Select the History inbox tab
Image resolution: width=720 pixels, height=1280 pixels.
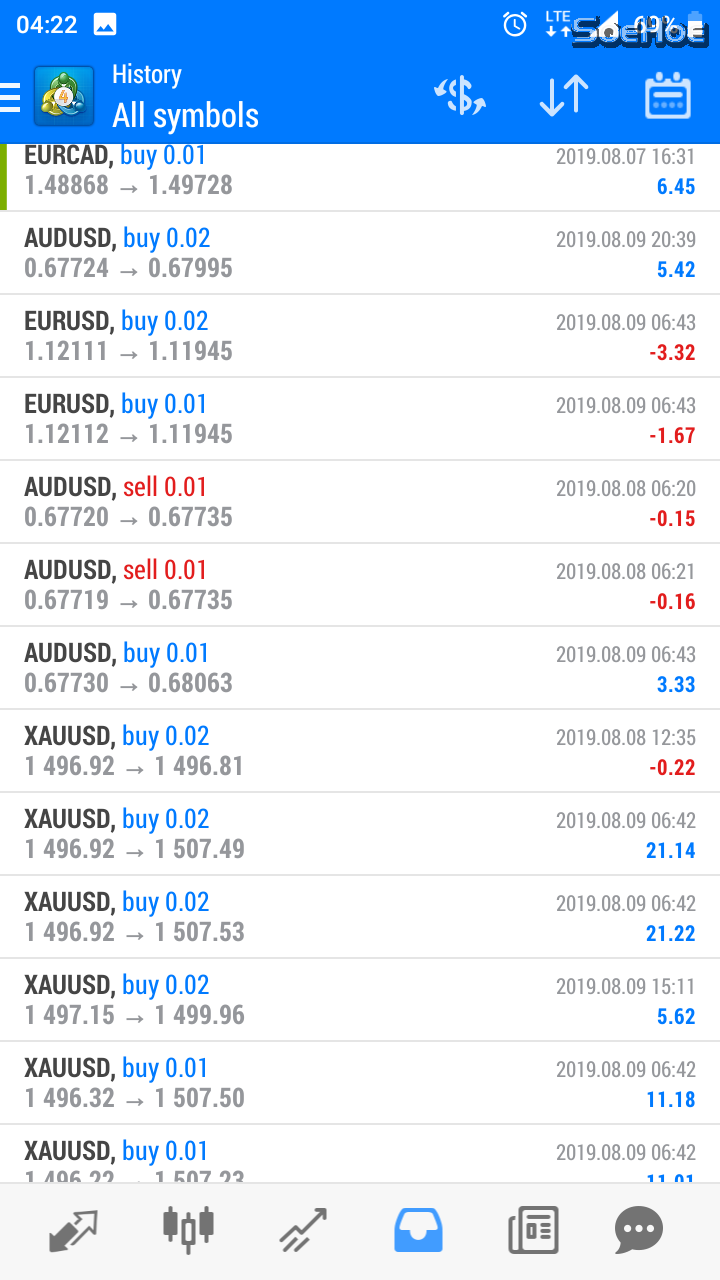(x=418, y=1229)
